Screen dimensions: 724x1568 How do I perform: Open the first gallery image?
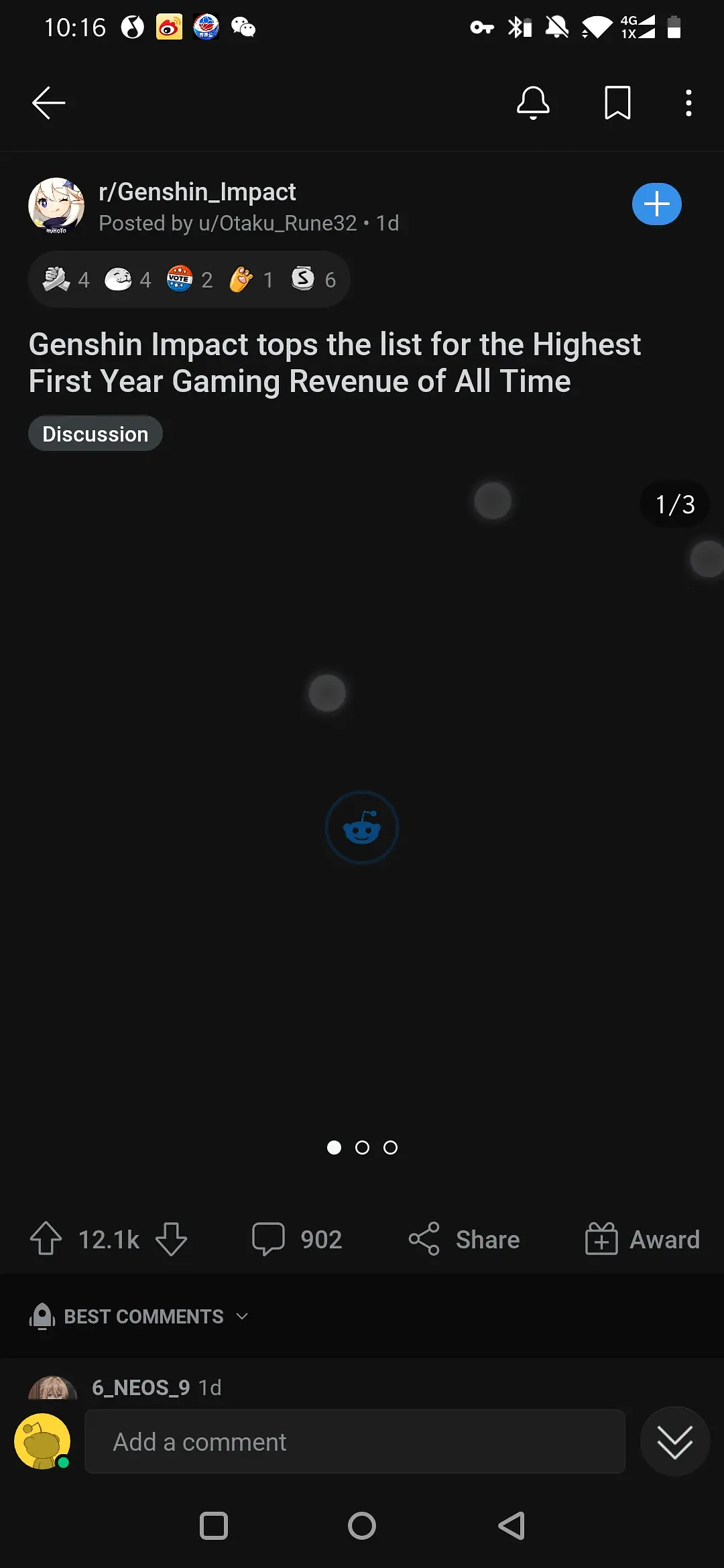click(x=362, y=804)
